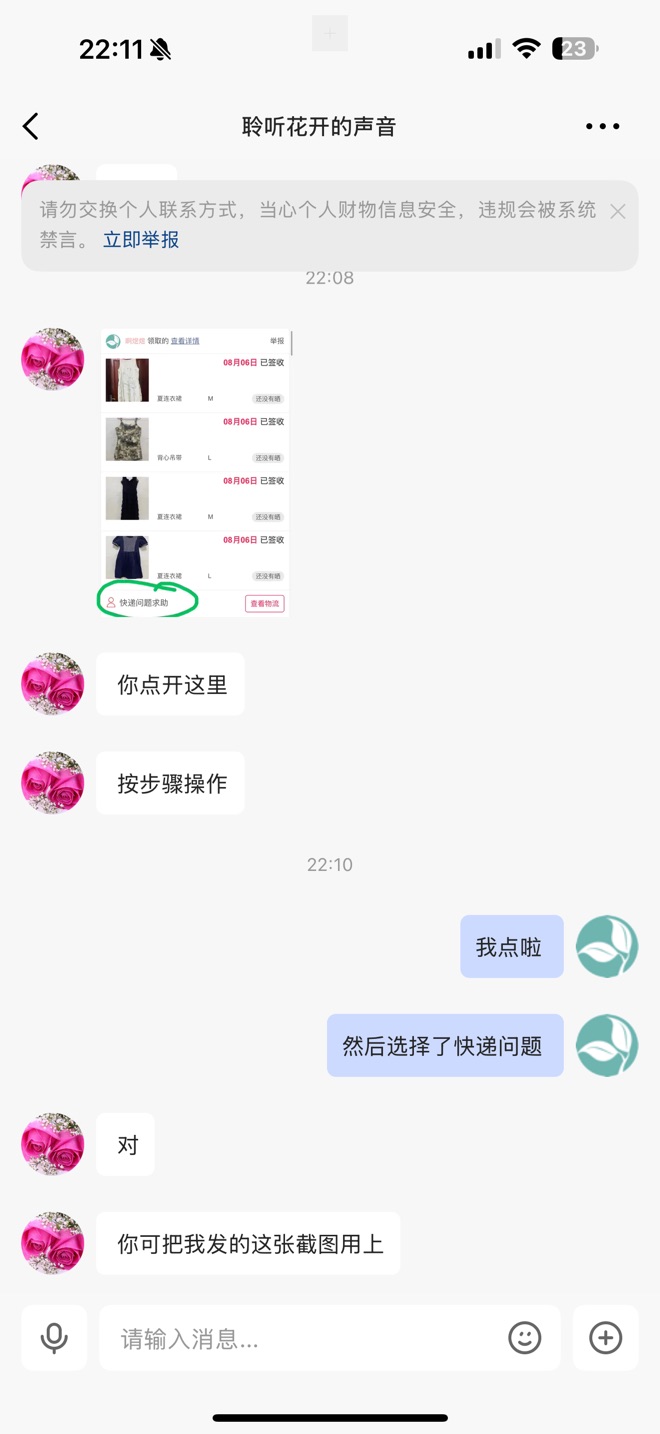Focus the 请输入消息 message field
Viewport: 660px width, 1434px height.
tap(300, 1338)
